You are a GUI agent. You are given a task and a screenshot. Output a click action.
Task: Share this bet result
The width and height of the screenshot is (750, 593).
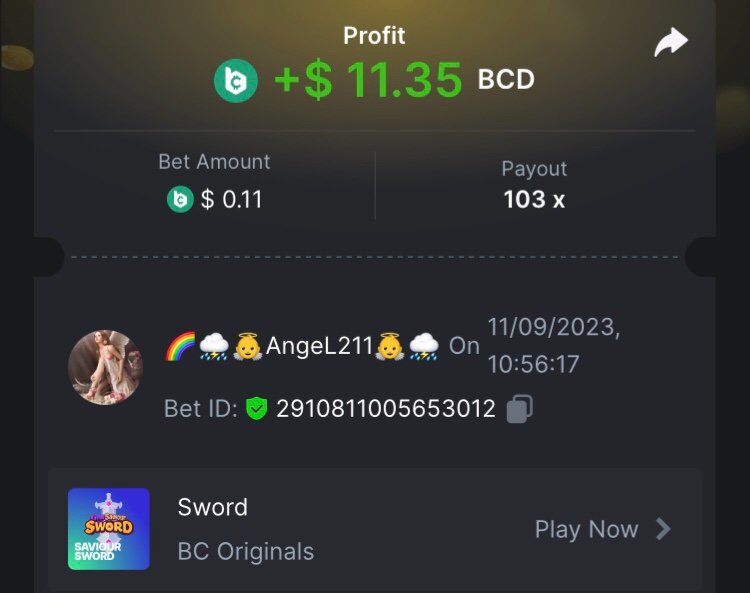671,42
